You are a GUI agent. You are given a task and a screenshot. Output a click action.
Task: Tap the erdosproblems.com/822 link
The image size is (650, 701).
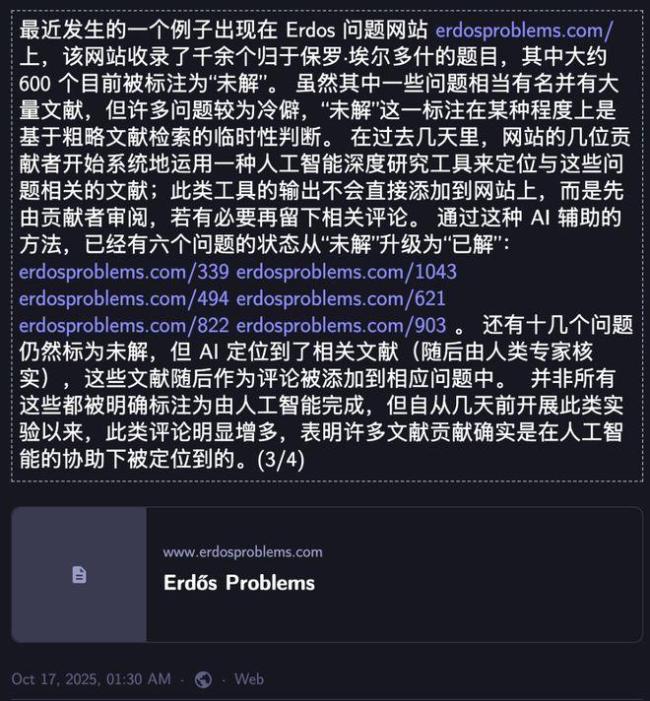click(123, 324)
